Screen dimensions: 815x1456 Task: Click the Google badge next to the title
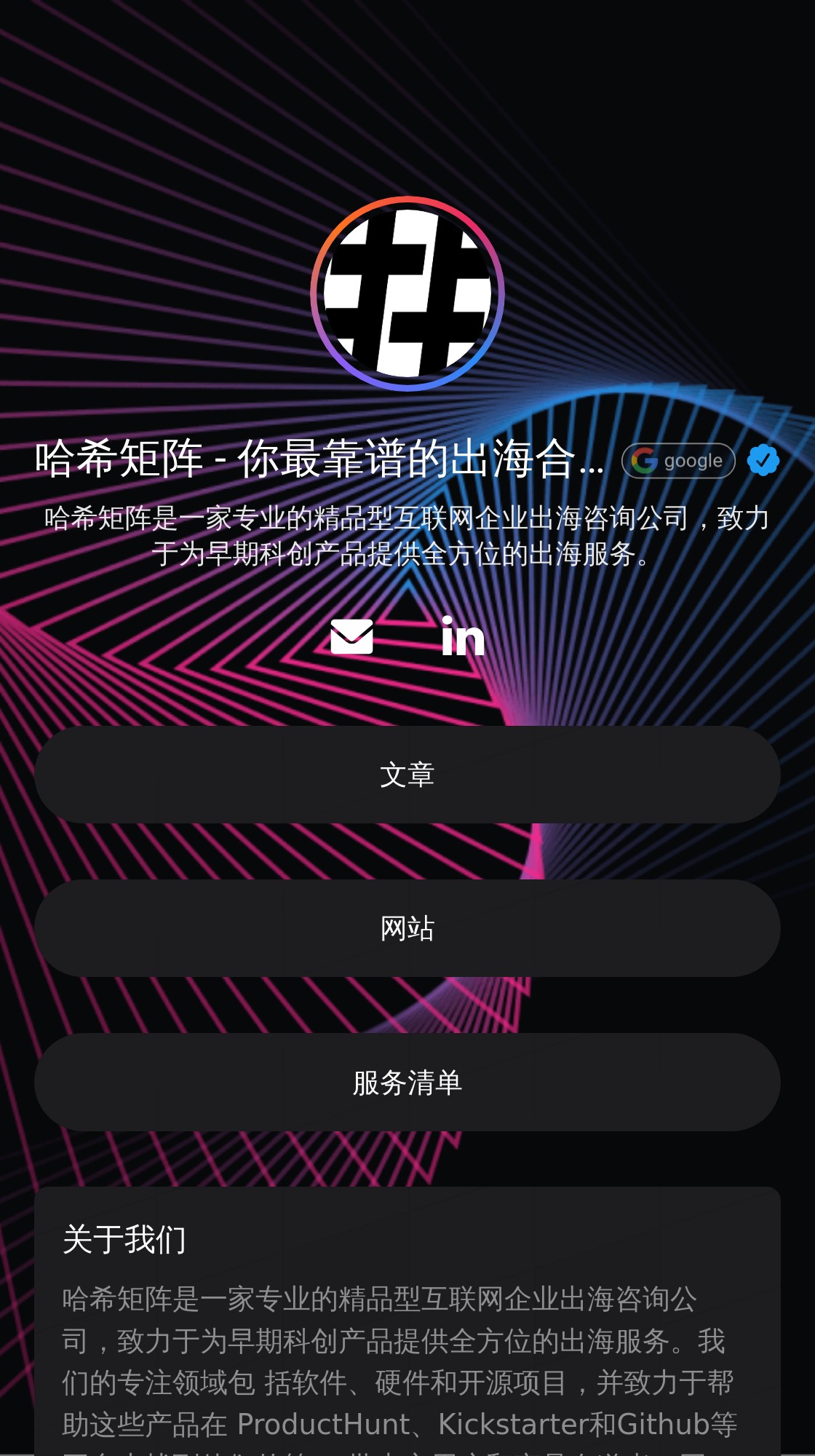[x=678, y=460]
